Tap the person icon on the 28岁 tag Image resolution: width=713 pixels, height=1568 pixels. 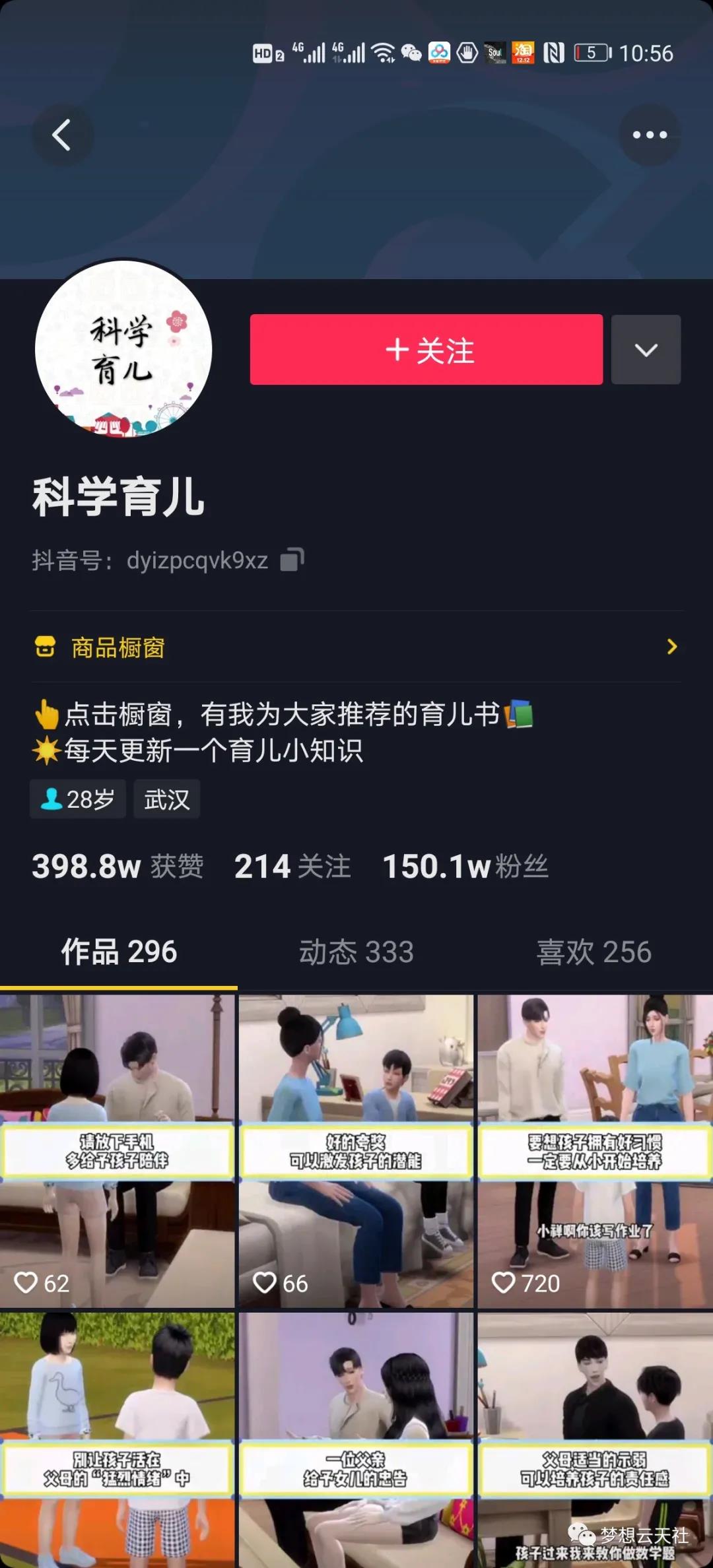pyautogui.click(x=51, y=799)
